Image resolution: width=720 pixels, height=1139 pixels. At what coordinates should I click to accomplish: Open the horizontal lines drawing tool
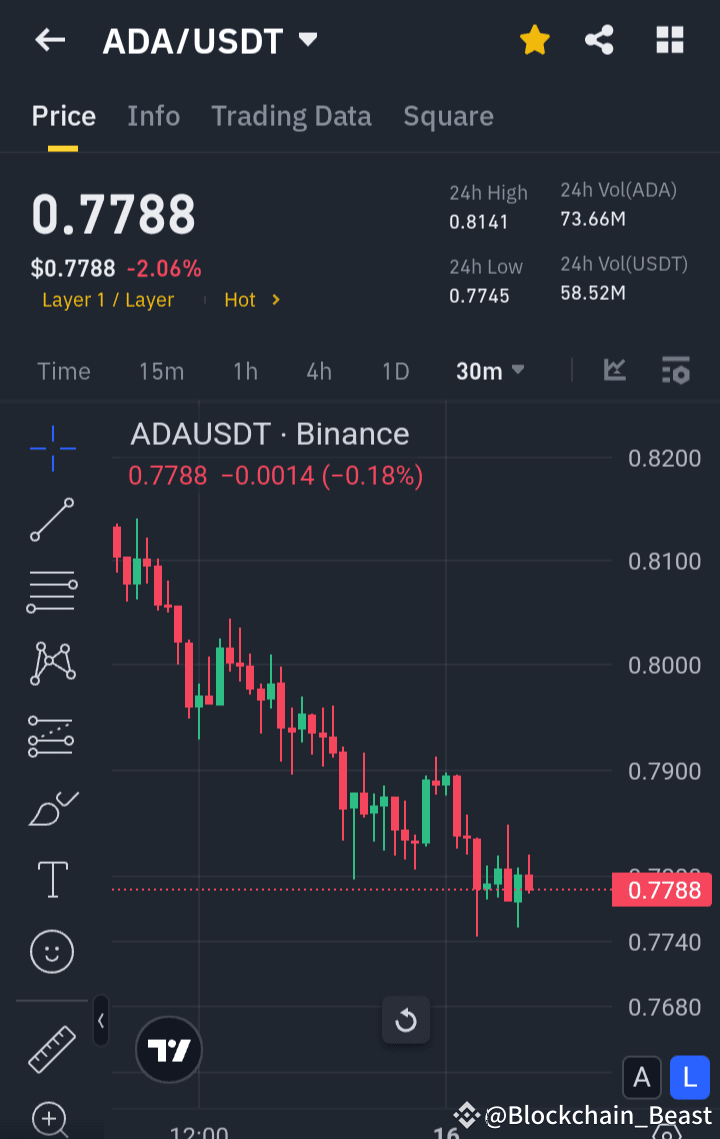[x=50, y=590]
